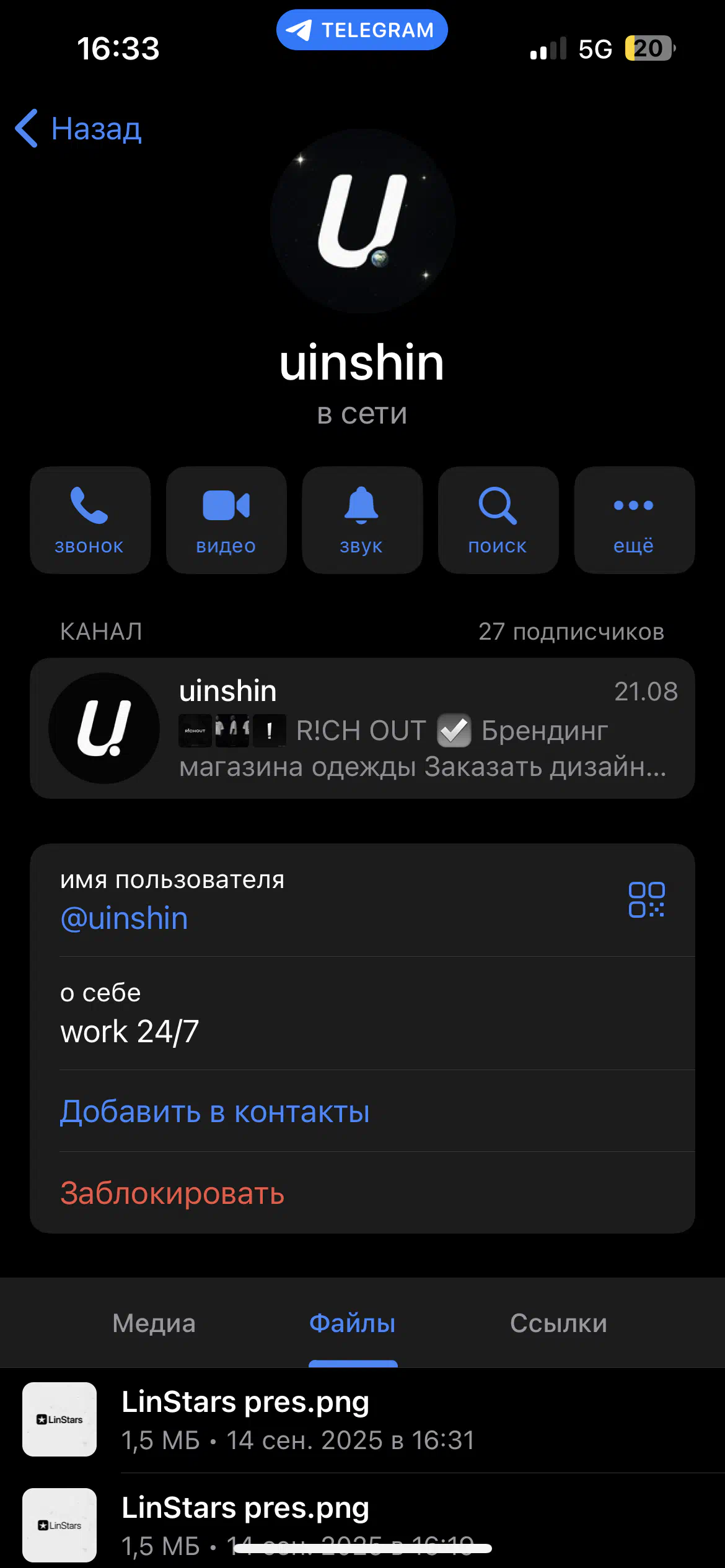Tap the @uinshin username link
This screenshot has width=725, height=1568.
click(x=124, y=918)
